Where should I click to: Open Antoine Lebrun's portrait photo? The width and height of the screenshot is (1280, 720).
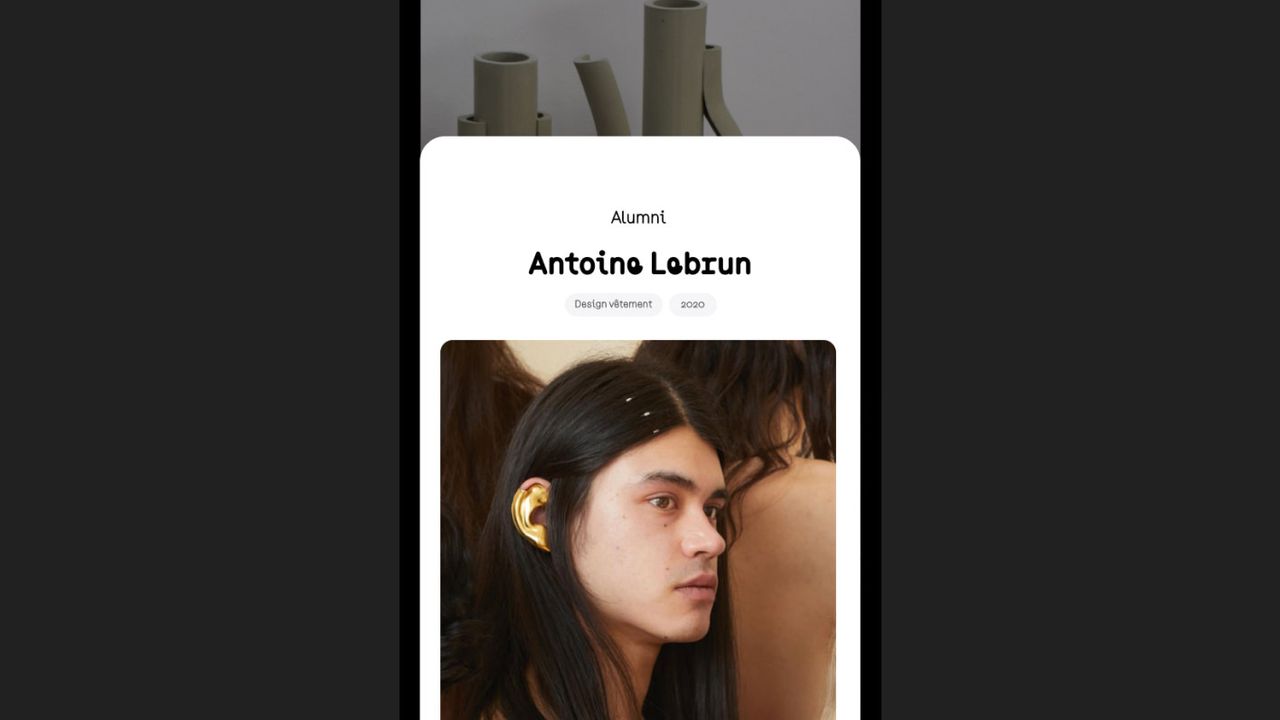638,530
